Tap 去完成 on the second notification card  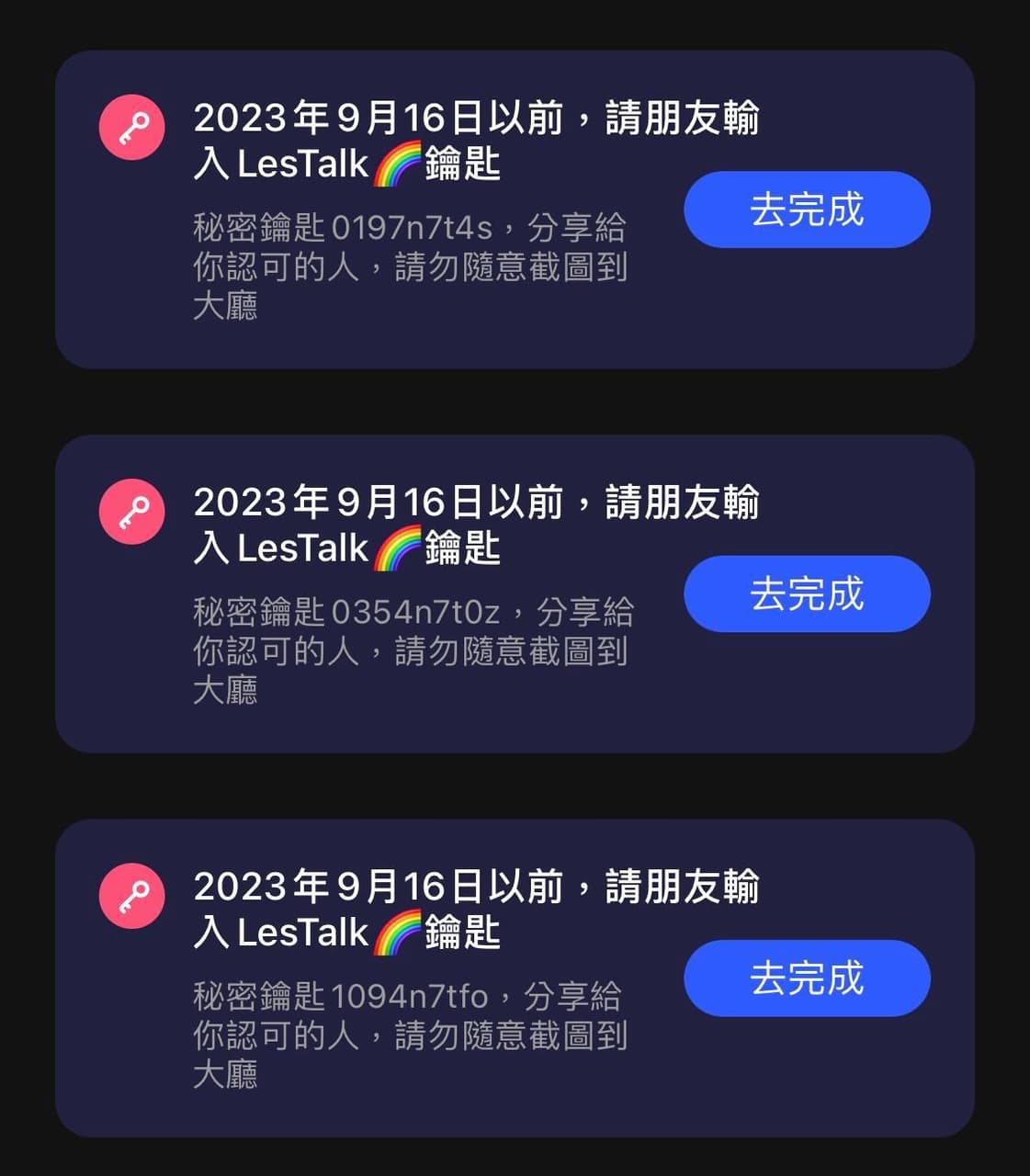tap(807, 594)
